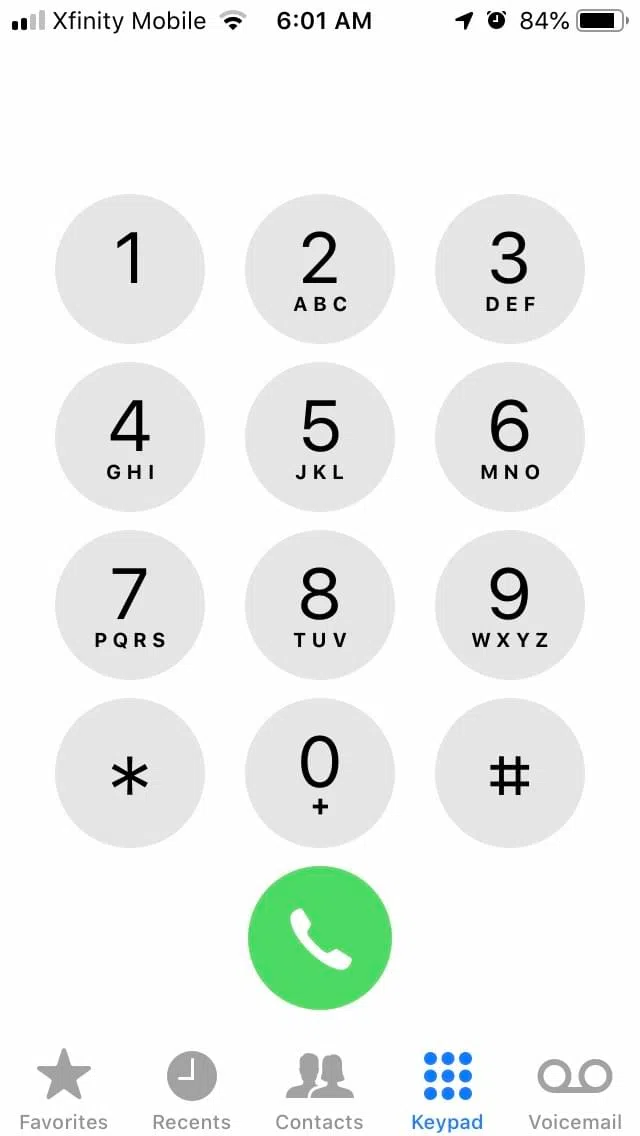Dial the 0 plus key
Viewport: 640px width, 1136px height.
tap(320, 773)
